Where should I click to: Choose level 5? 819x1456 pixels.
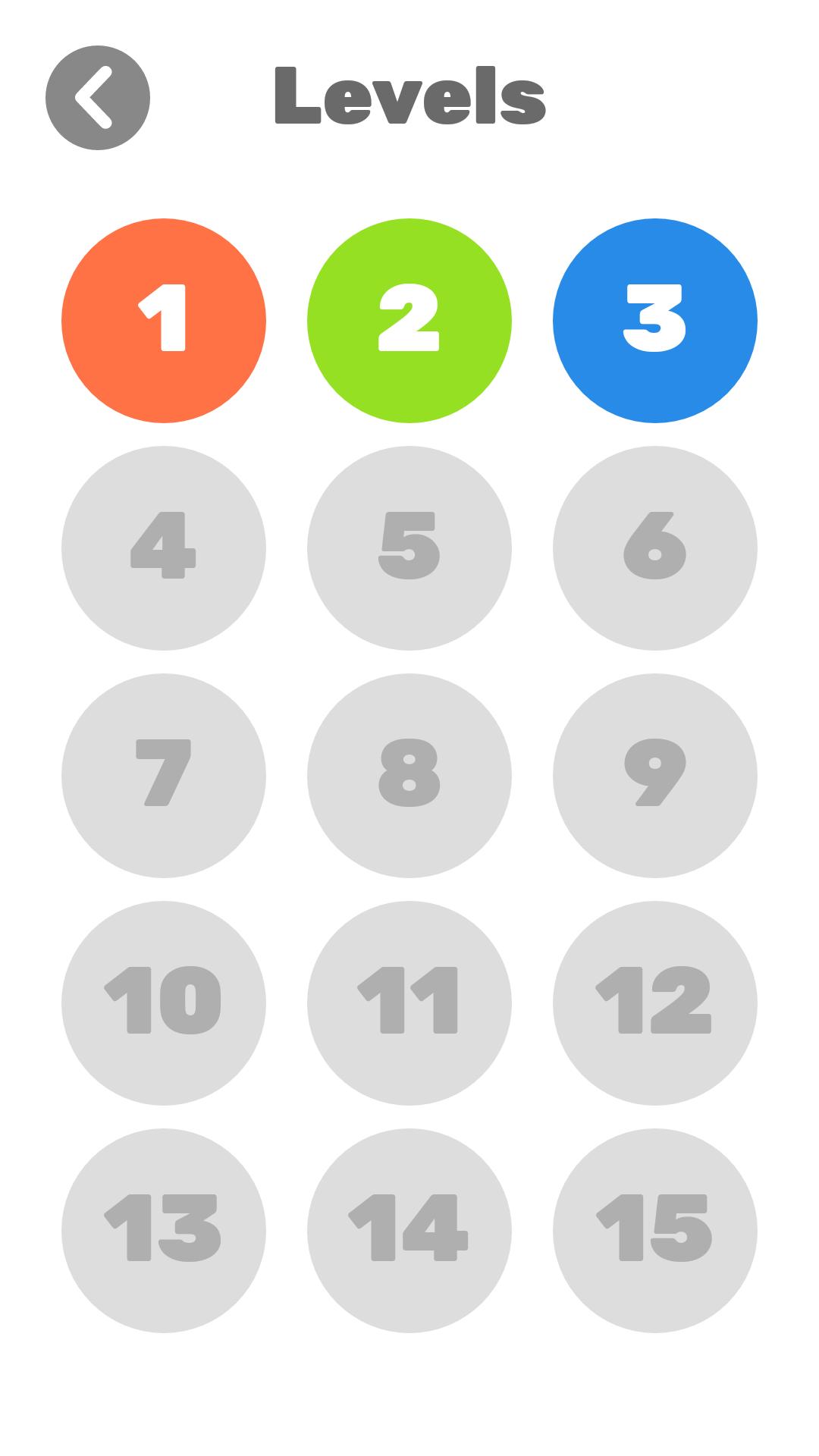(409, 548)
